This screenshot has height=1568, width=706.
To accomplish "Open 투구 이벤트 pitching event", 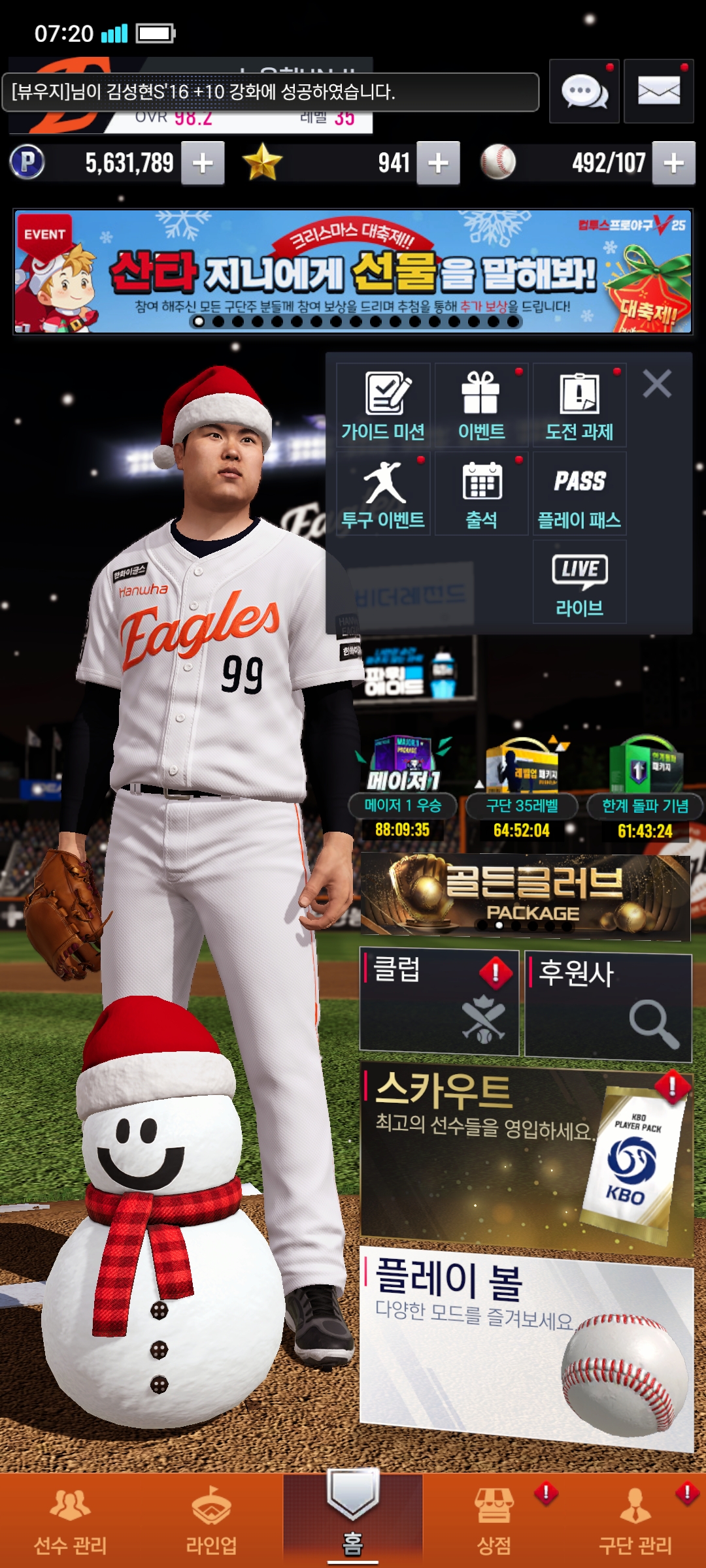I will 383,494.
